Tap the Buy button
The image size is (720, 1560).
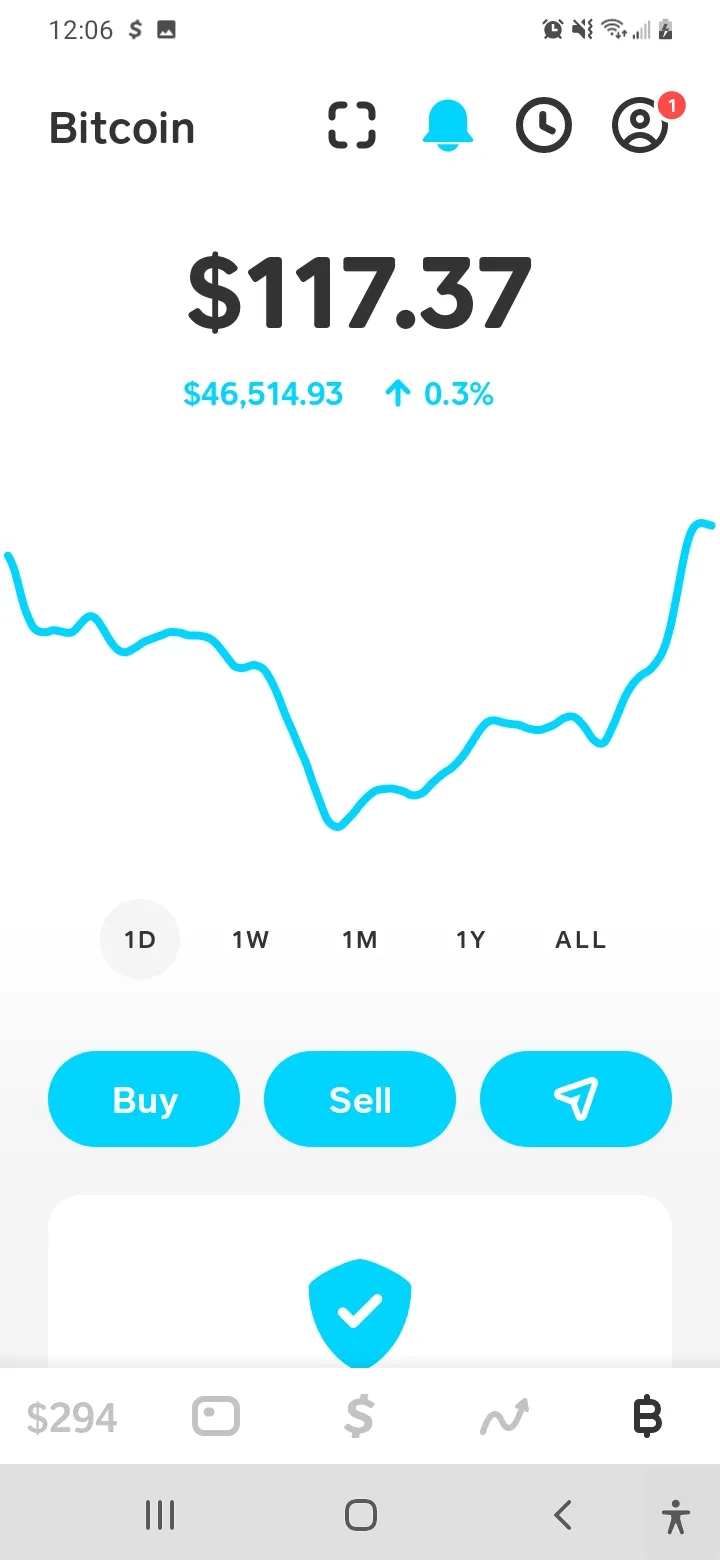(x=144, y=1099)
